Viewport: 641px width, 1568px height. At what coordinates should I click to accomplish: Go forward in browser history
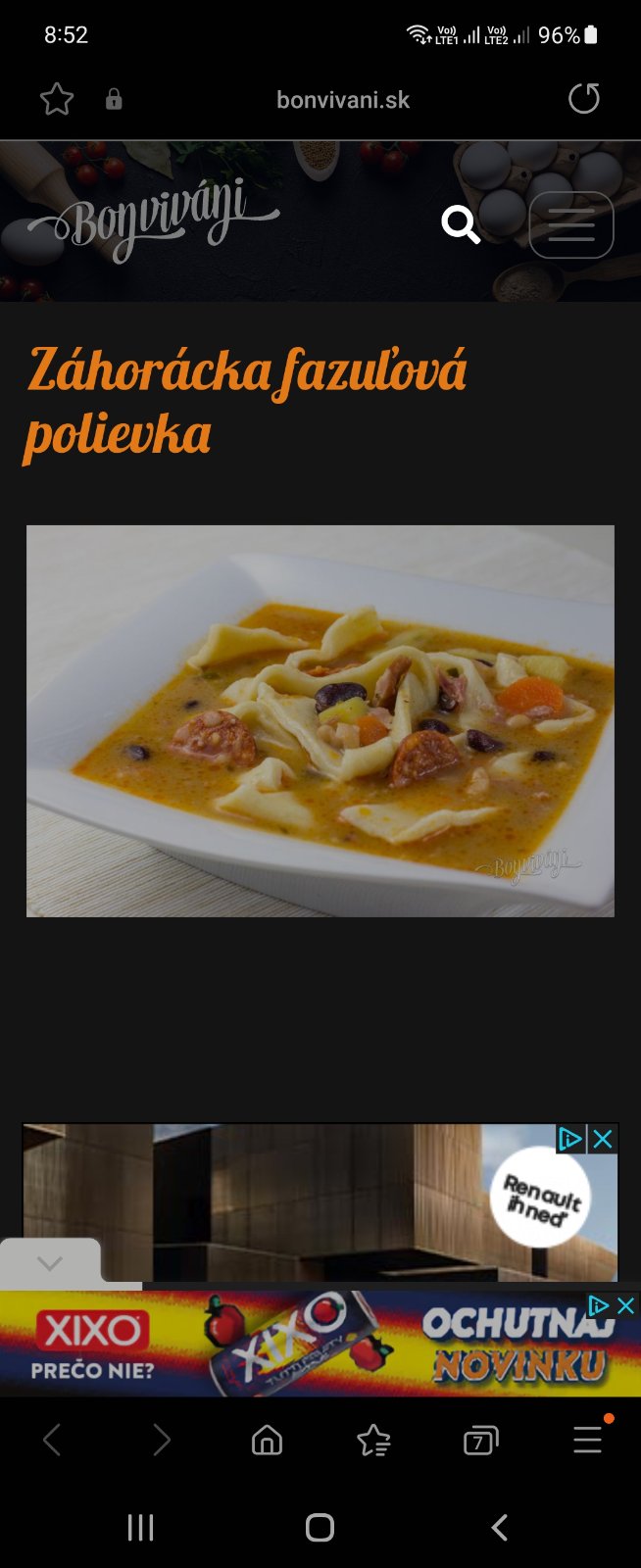pyautogui.click(x=162, y=1440)
